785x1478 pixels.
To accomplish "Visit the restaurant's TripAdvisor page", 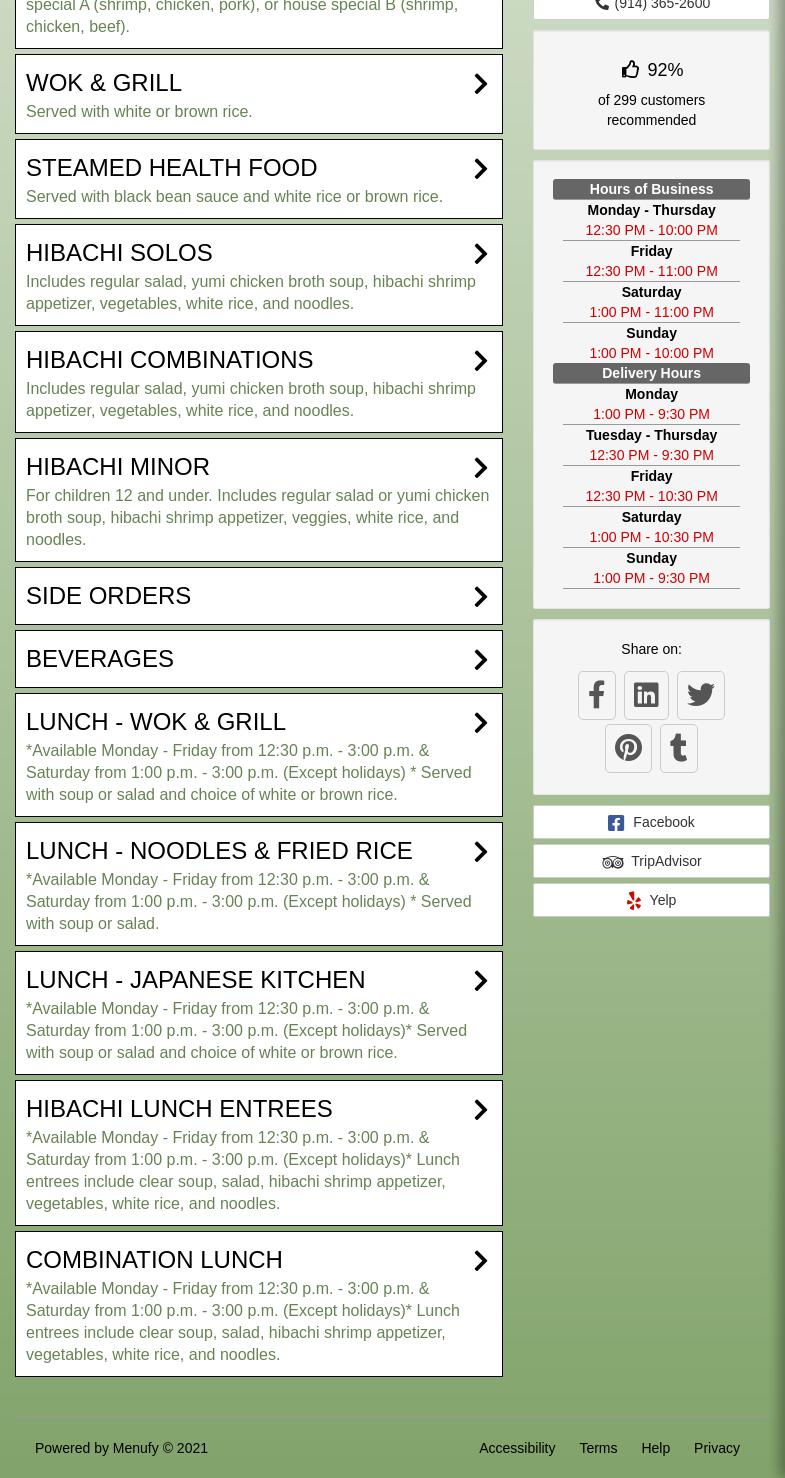I will [x=651, y=861].
